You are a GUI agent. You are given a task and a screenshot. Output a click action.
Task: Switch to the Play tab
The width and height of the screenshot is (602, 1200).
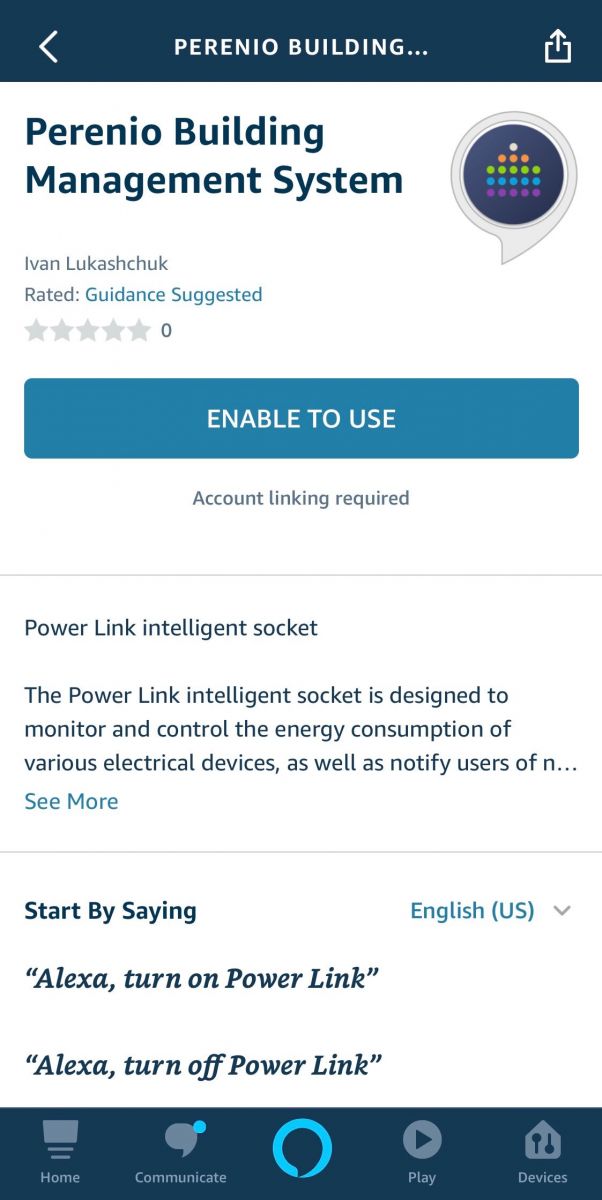[x=422, y=1153]
